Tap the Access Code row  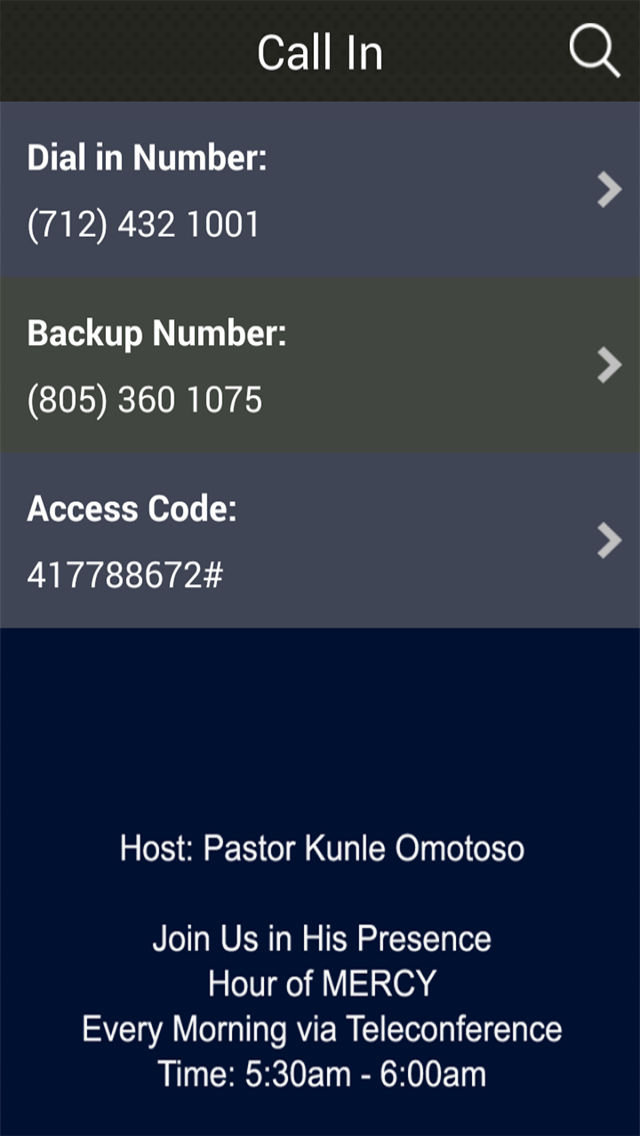320,540
